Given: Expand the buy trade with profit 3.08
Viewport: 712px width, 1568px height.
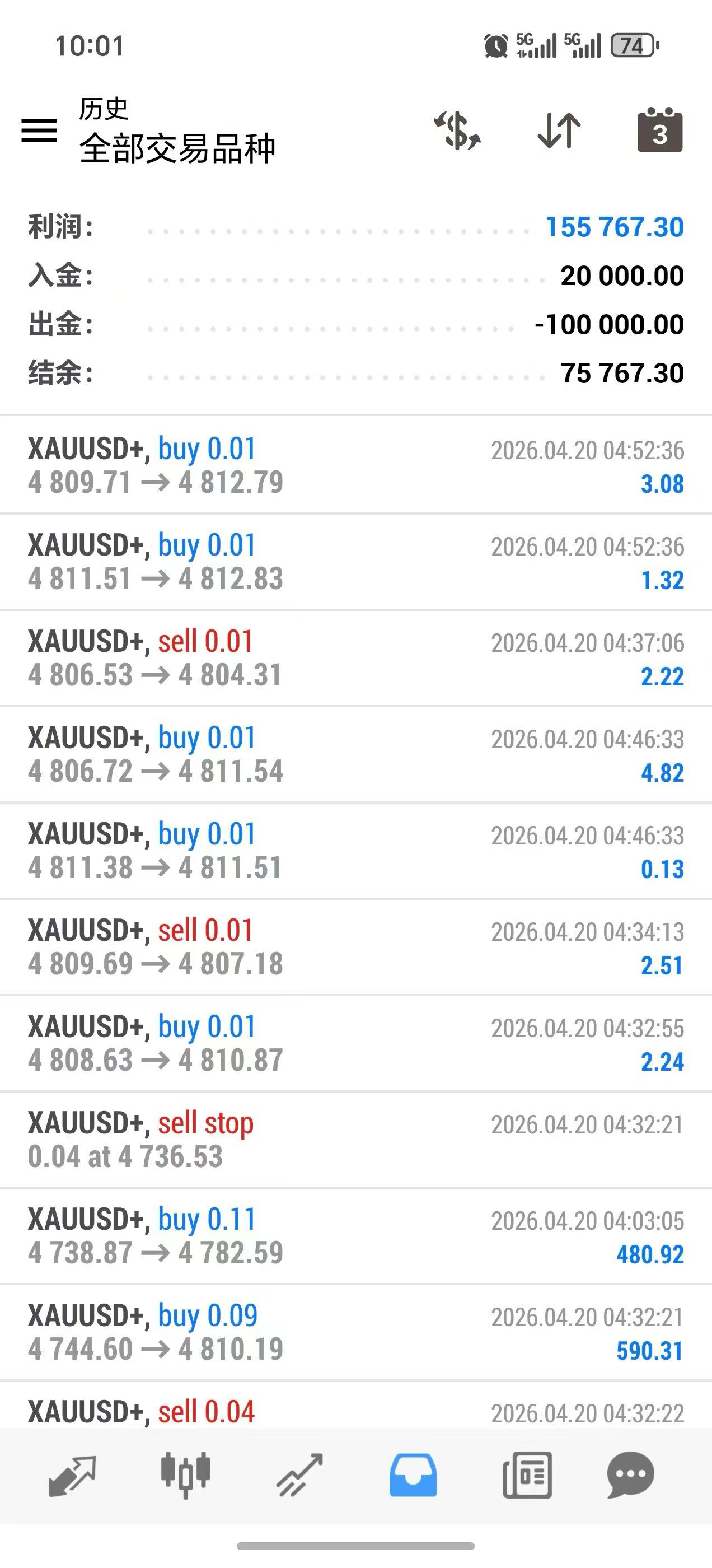Looking at the screenshot, I should point(356,466).
